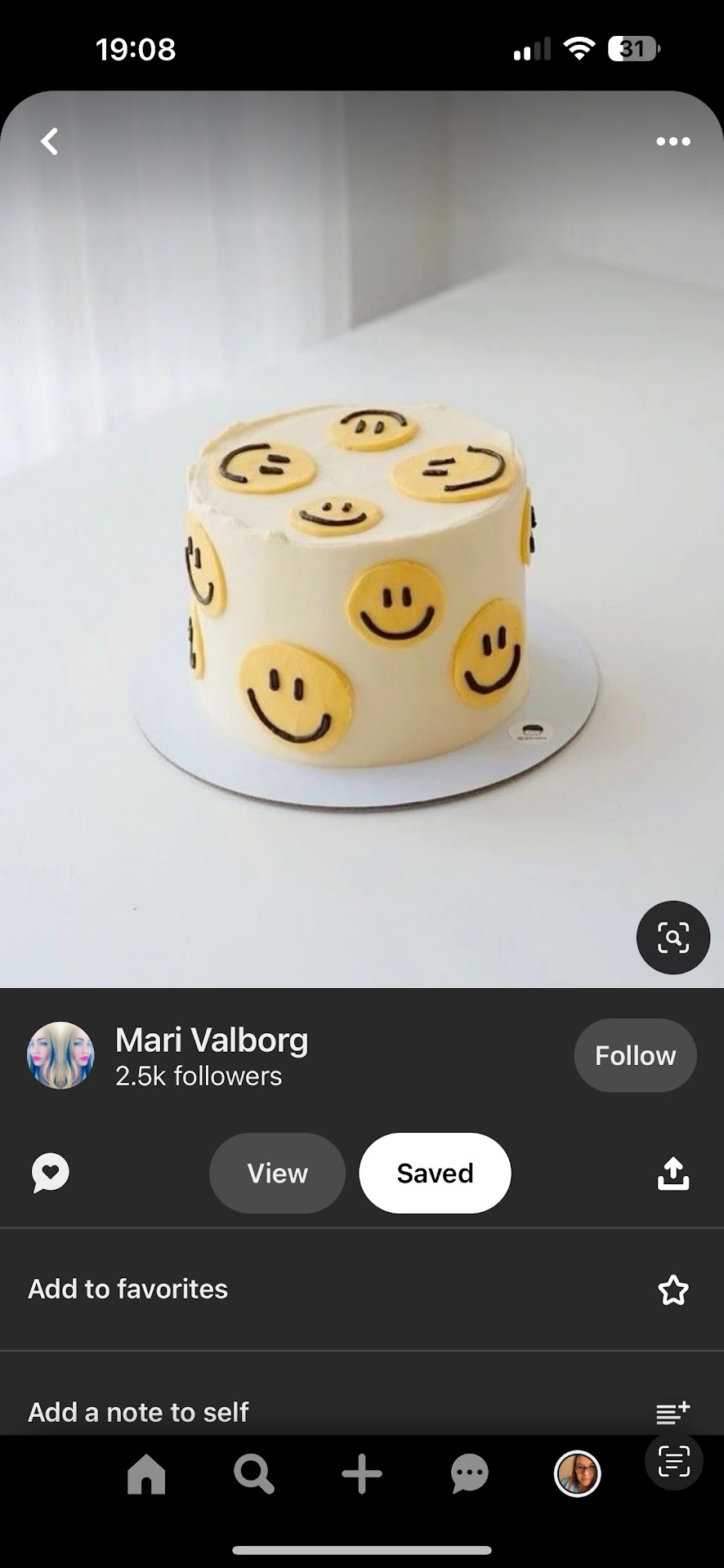The height and width of the screenshot is (1568, 724).
Task: Go back using the top-left arrow
Action: click(x=50, y=141)
